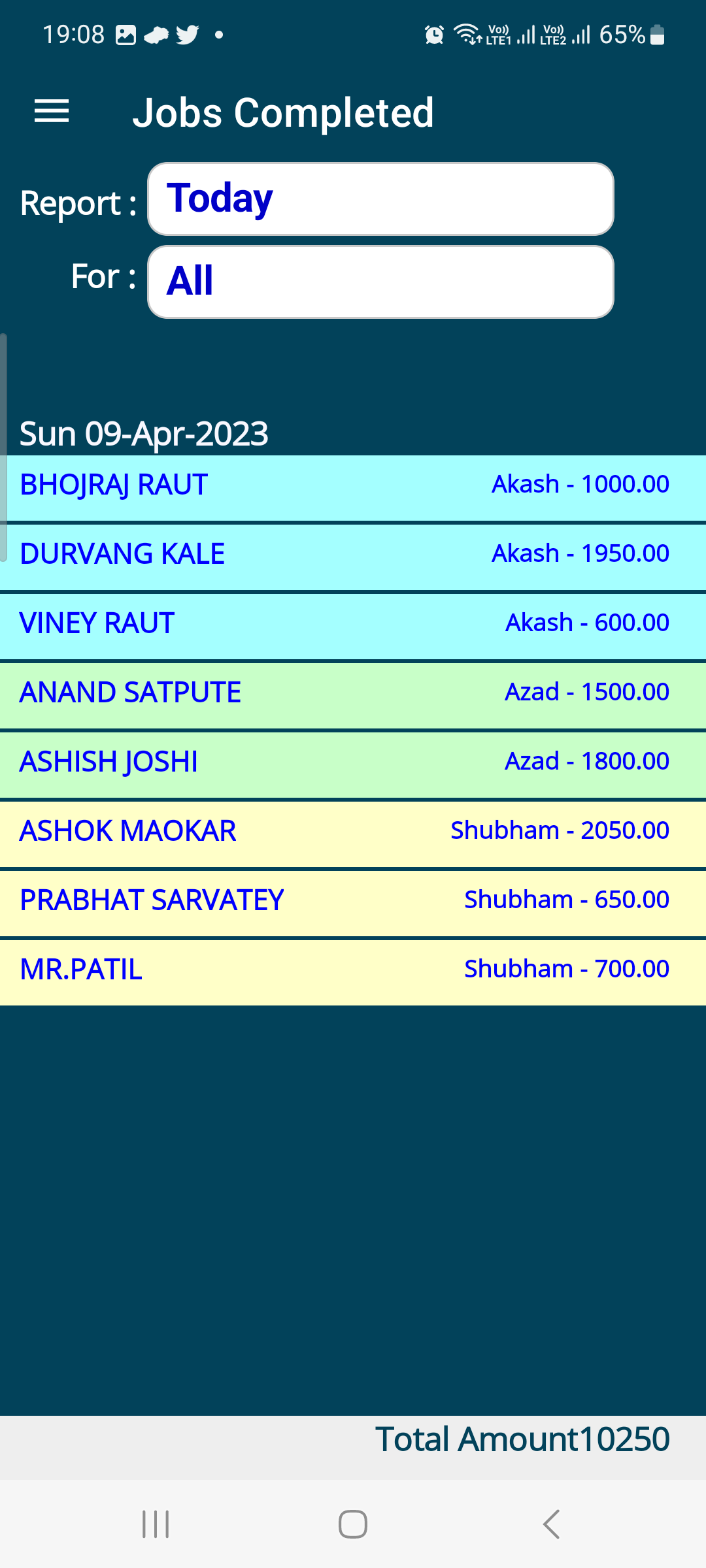Open the DURVANG KALE job entry
This screenshot has width=706, height=1568.
coord(353,557)
